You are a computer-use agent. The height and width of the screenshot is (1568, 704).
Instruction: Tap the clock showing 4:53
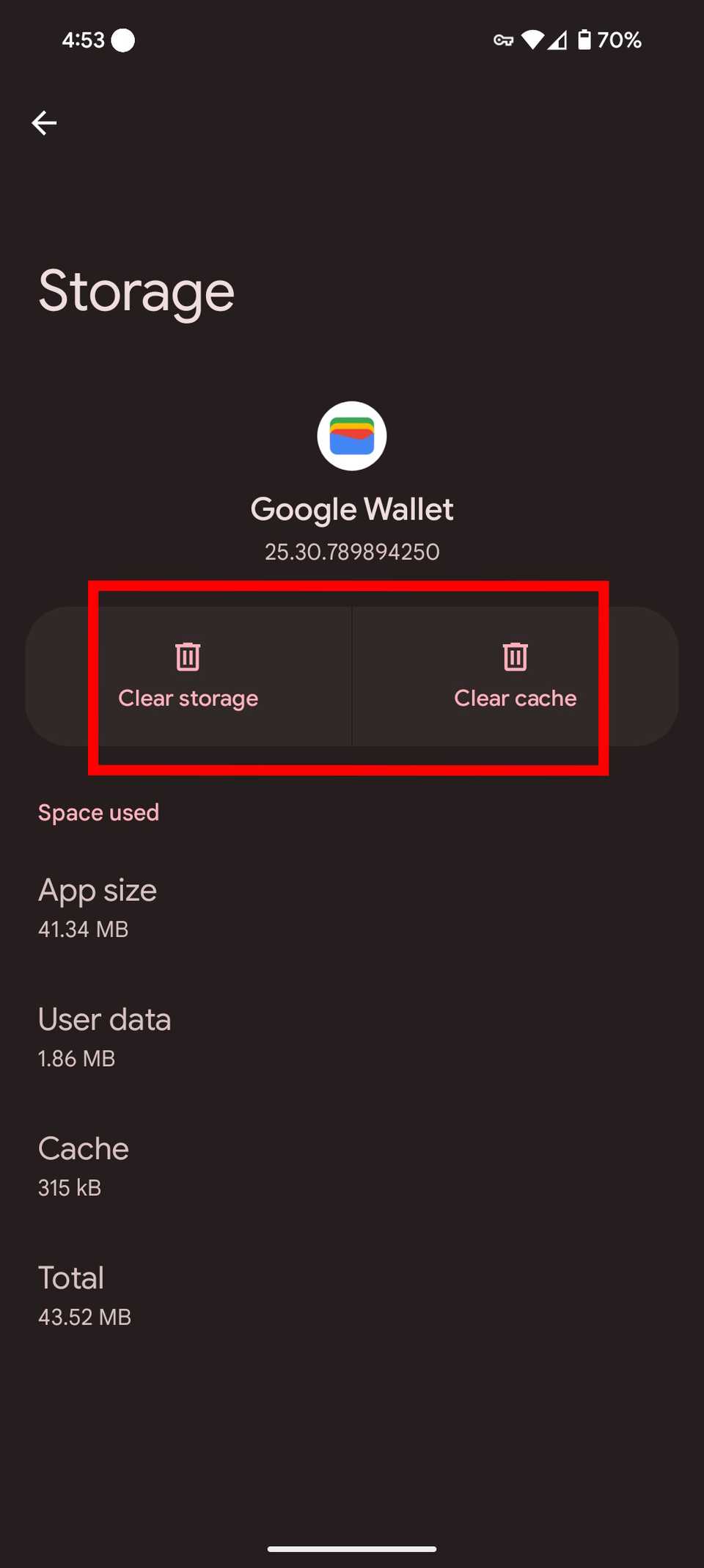point(83,40)
